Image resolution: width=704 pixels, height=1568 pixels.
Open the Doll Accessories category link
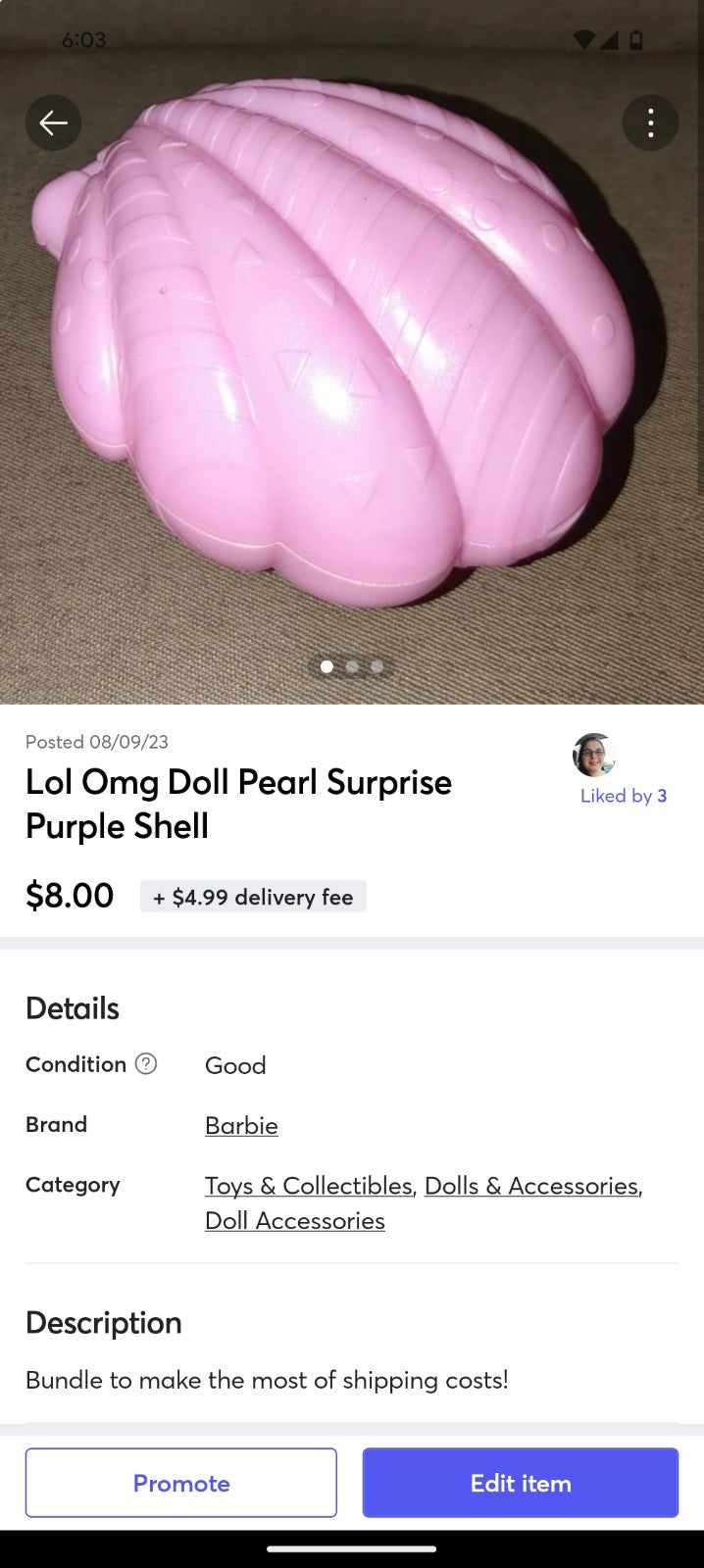coord(295,1221)
